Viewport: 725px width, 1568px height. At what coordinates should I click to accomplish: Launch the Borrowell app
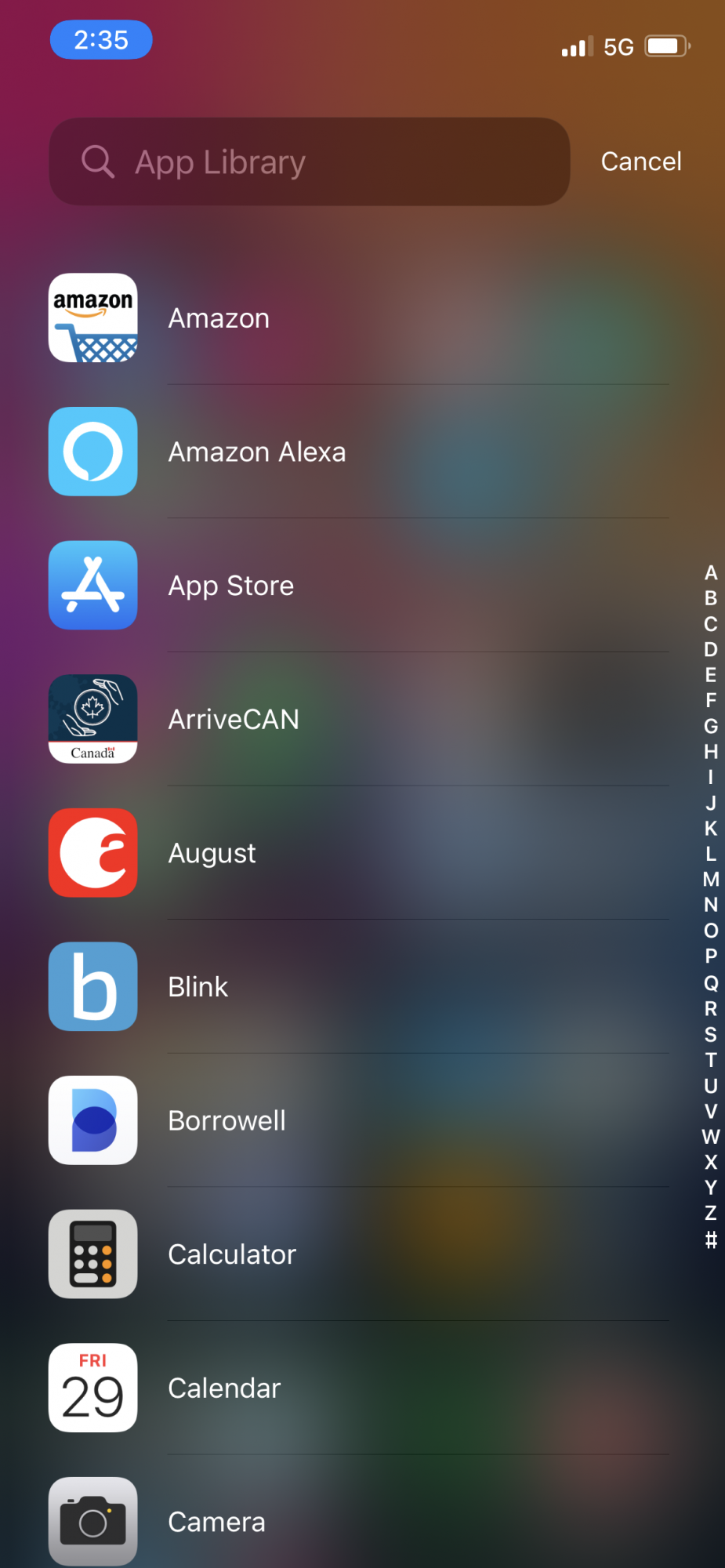pyautogui.click(x=93, y=1120)
